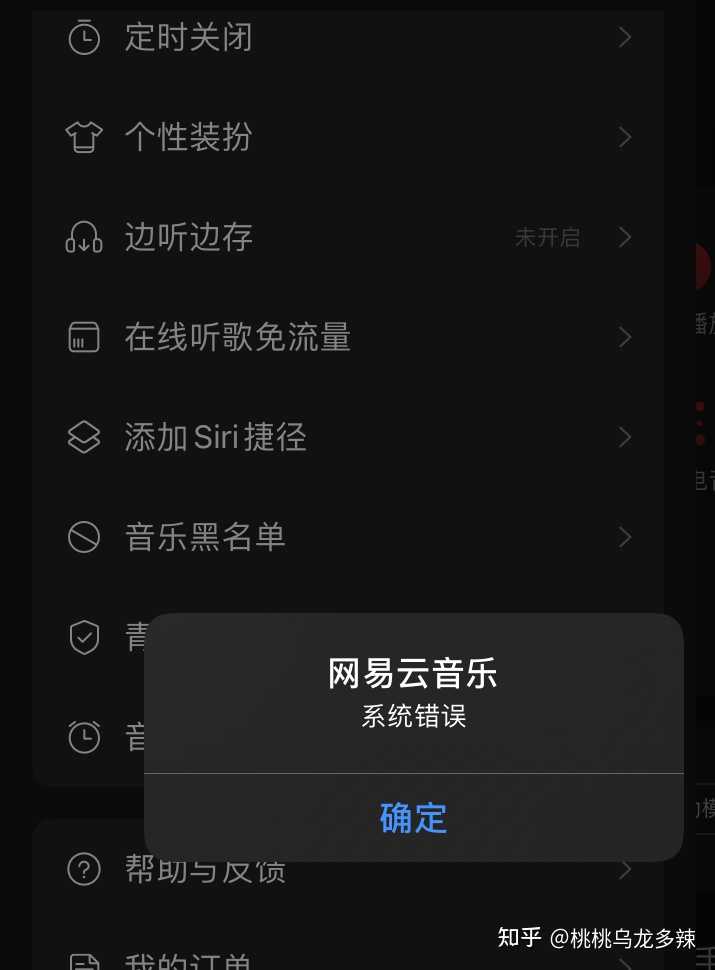Open the 边听边存 option
The width and height of the screenshot is (715, 970).
(188, 237)
